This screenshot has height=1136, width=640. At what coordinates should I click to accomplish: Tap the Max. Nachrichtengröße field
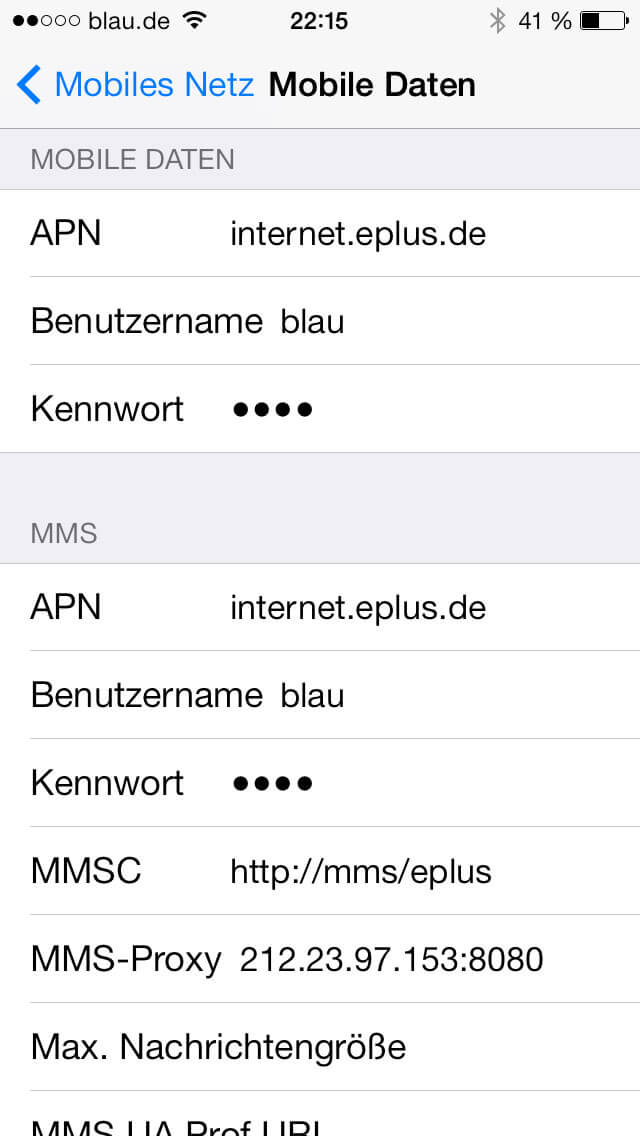[x=320, y=1047]
